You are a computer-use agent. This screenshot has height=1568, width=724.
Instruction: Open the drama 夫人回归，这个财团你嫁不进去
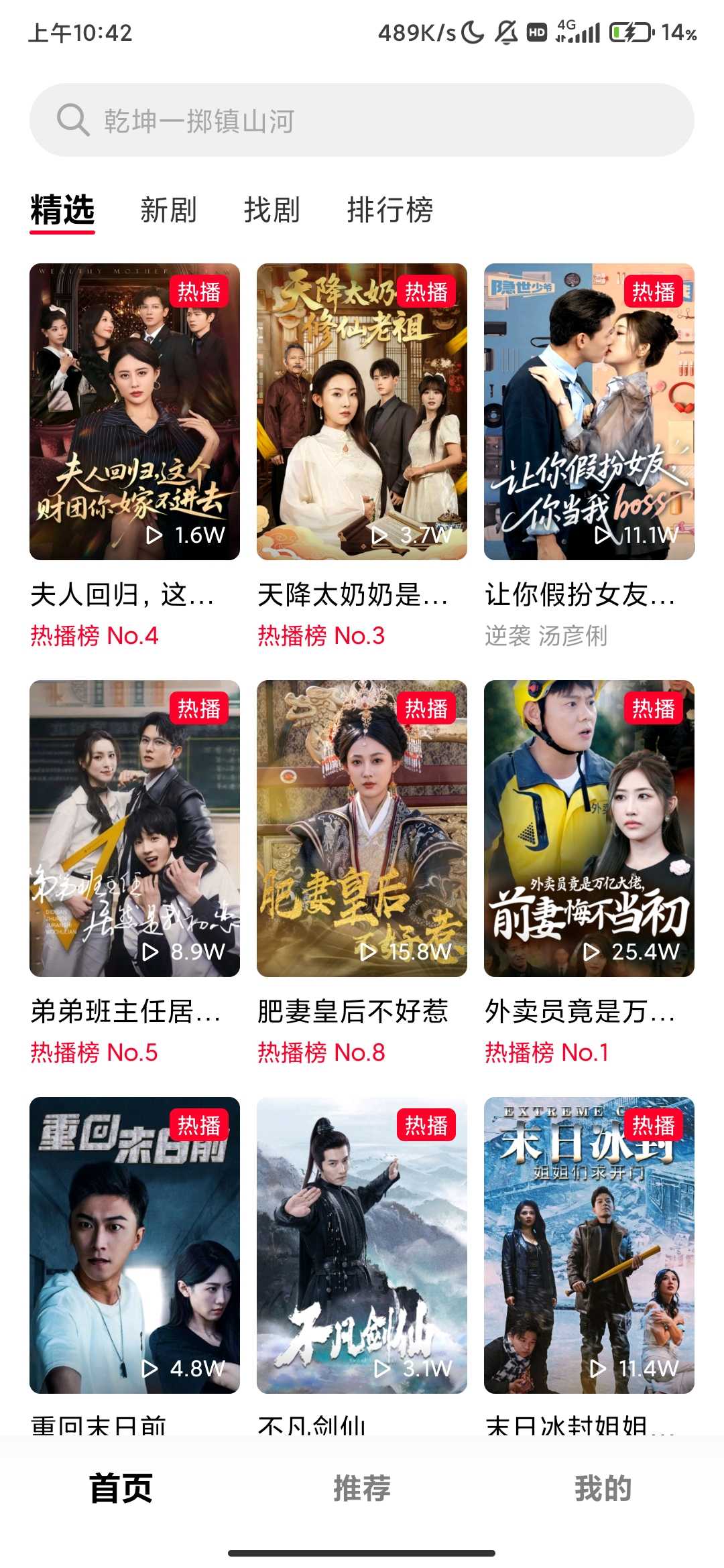[135, 411]
